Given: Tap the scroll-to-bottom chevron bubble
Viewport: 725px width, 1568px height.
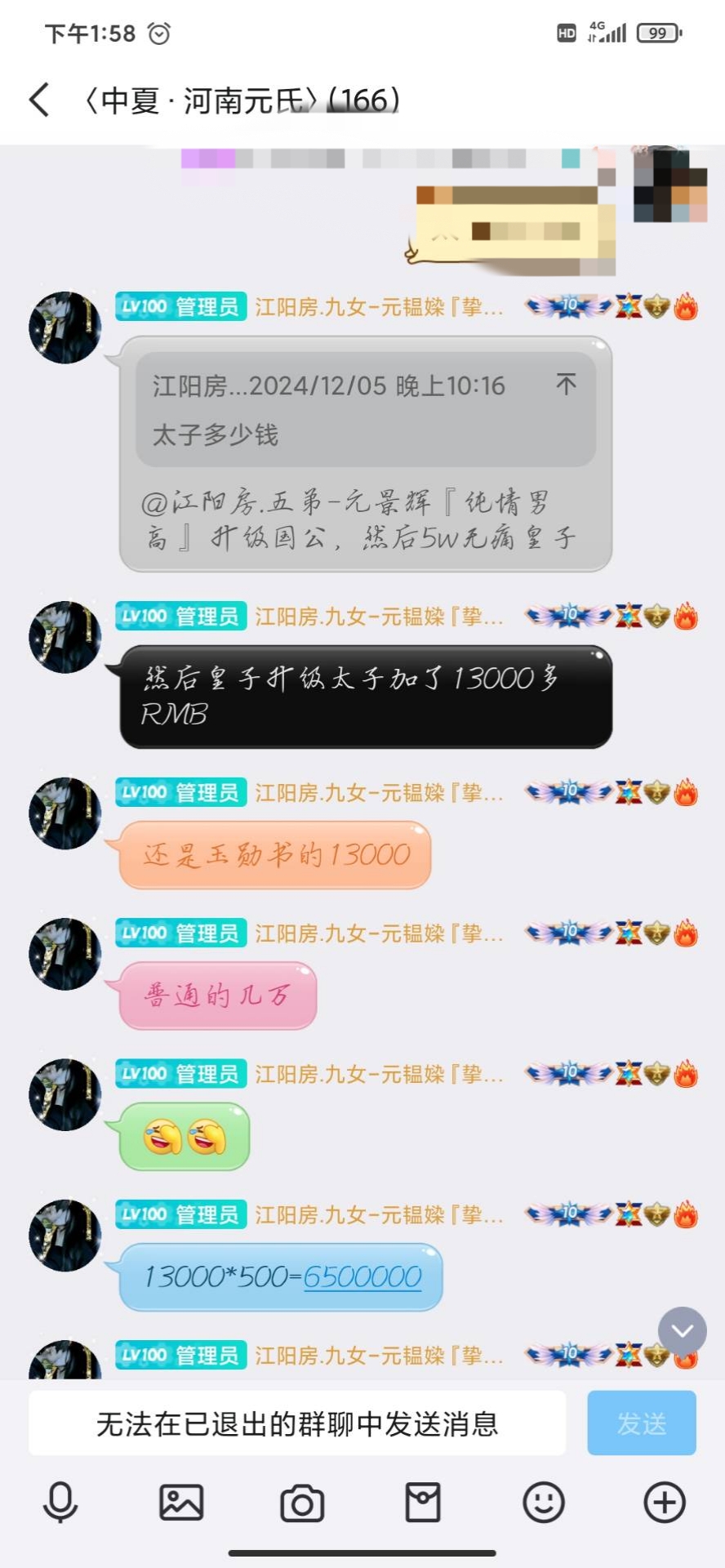Looking at the screenshot, I should (681, 1330).
